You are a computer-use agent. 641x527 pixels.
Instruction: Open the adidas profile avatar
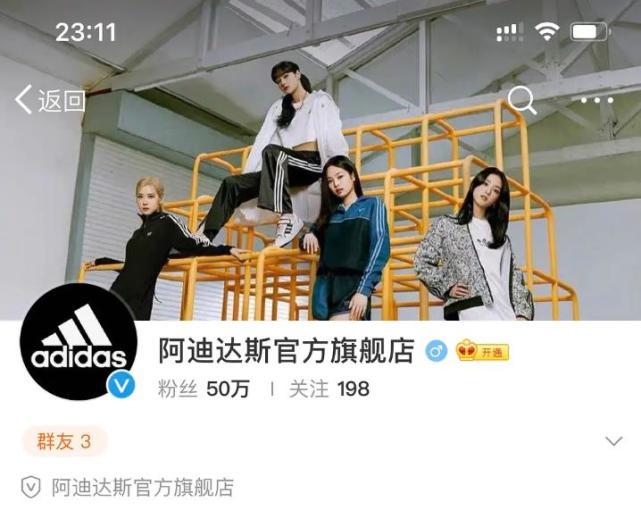click(x=78, y=342)
